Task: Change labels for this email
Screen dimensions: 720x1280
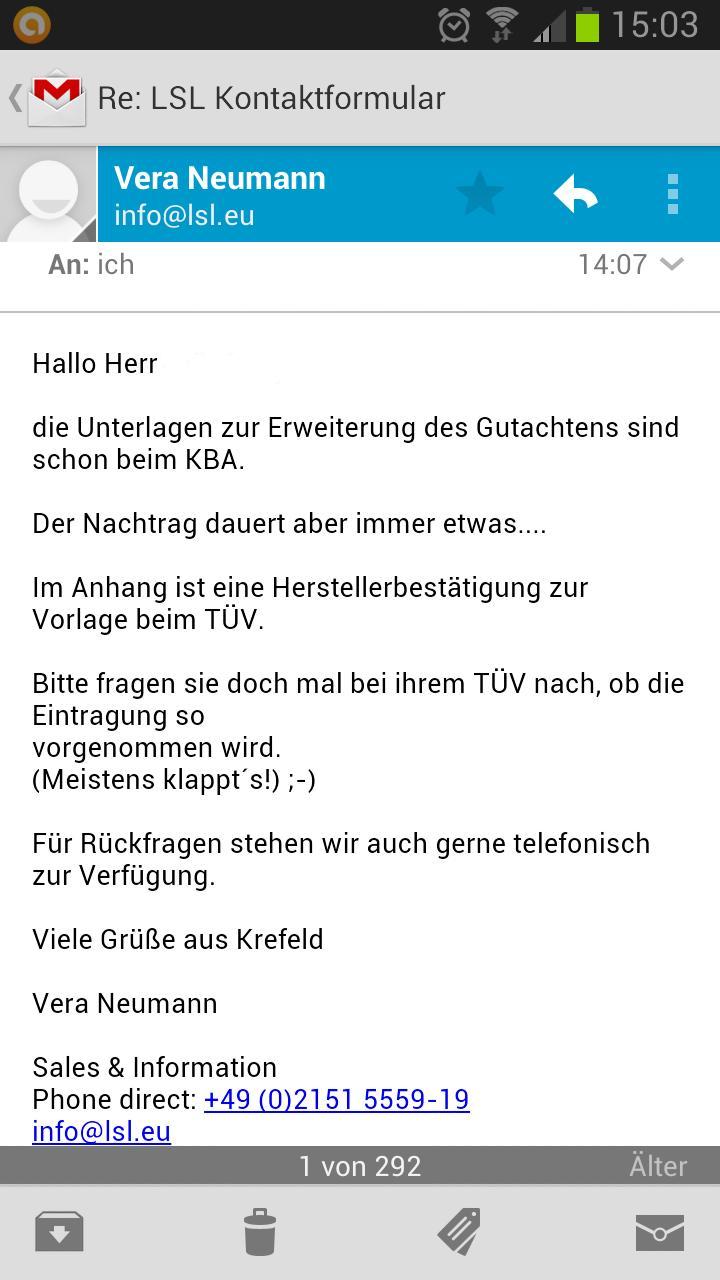Action: click(459, 1232)
